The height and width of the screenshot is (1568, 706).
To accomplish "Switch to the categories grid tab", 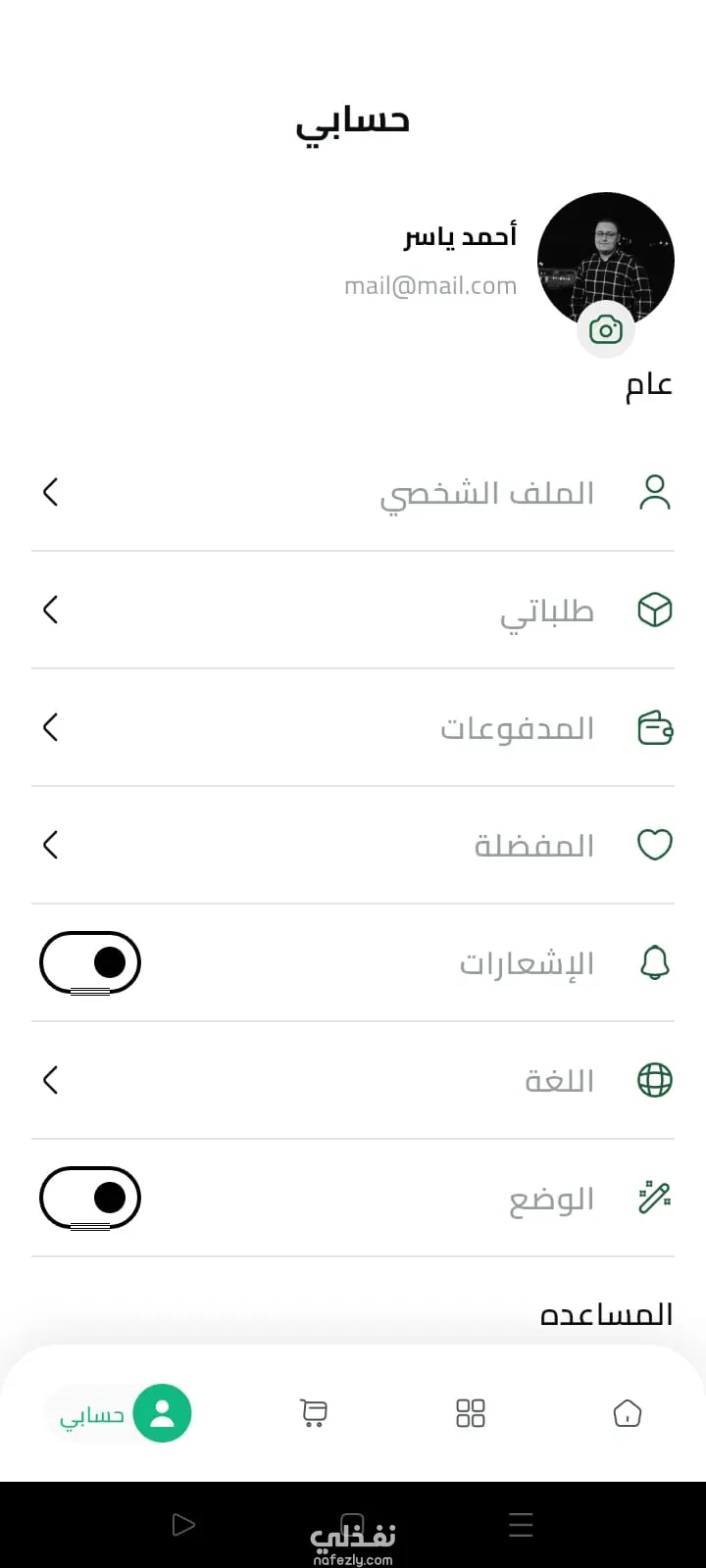I will [x=471, y=1413].
